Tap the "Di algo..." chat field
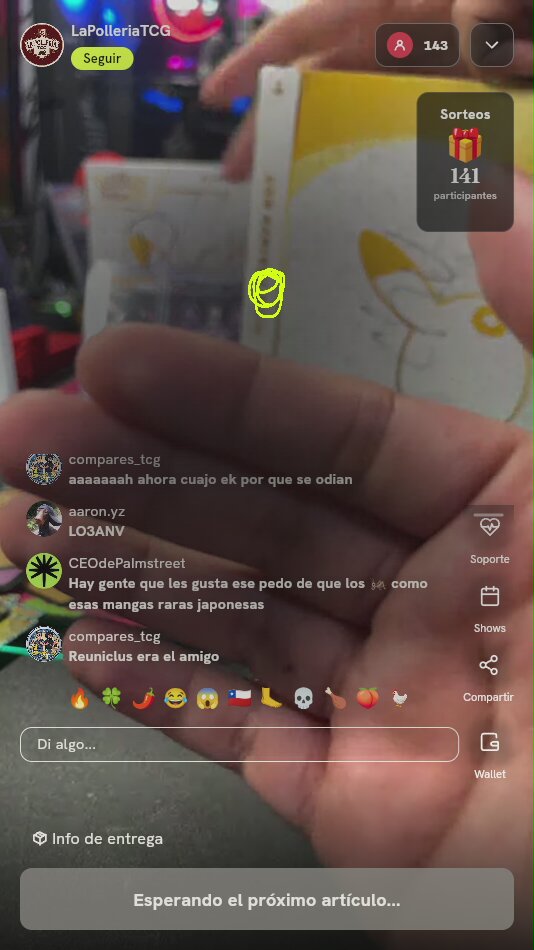534x950 pixels. click(x=239, y=744)
